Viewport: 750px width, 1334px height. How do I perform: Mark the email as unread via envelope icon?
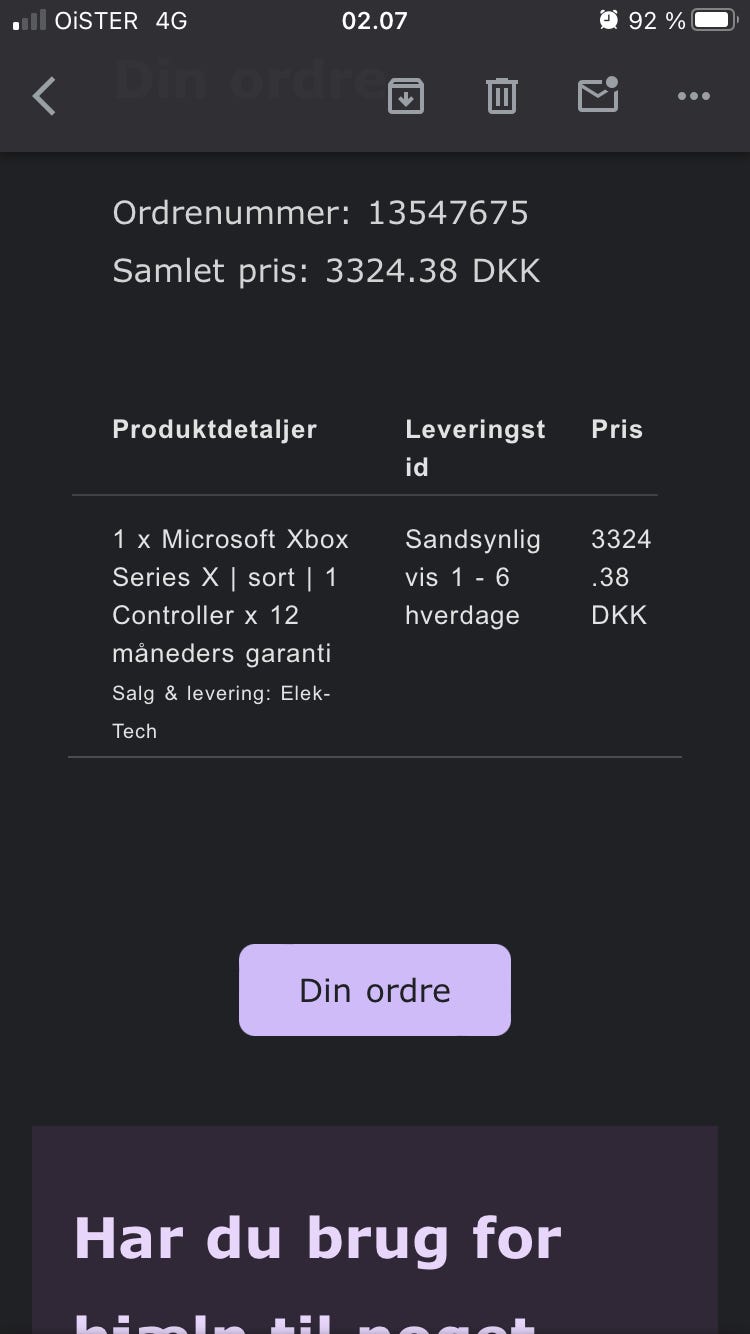(x=597, y=96)
